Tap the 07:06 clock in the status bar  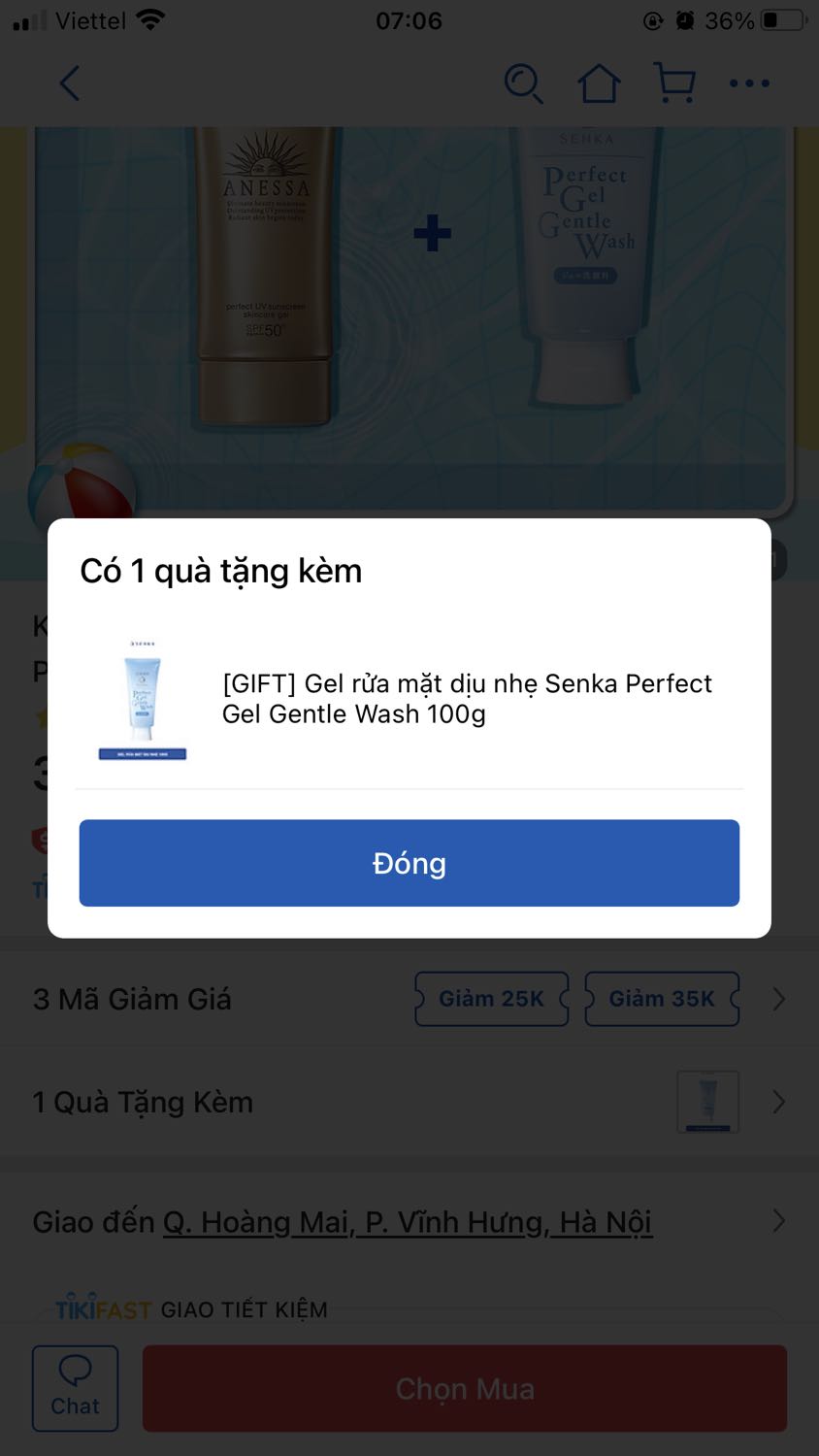pos(409,20)
